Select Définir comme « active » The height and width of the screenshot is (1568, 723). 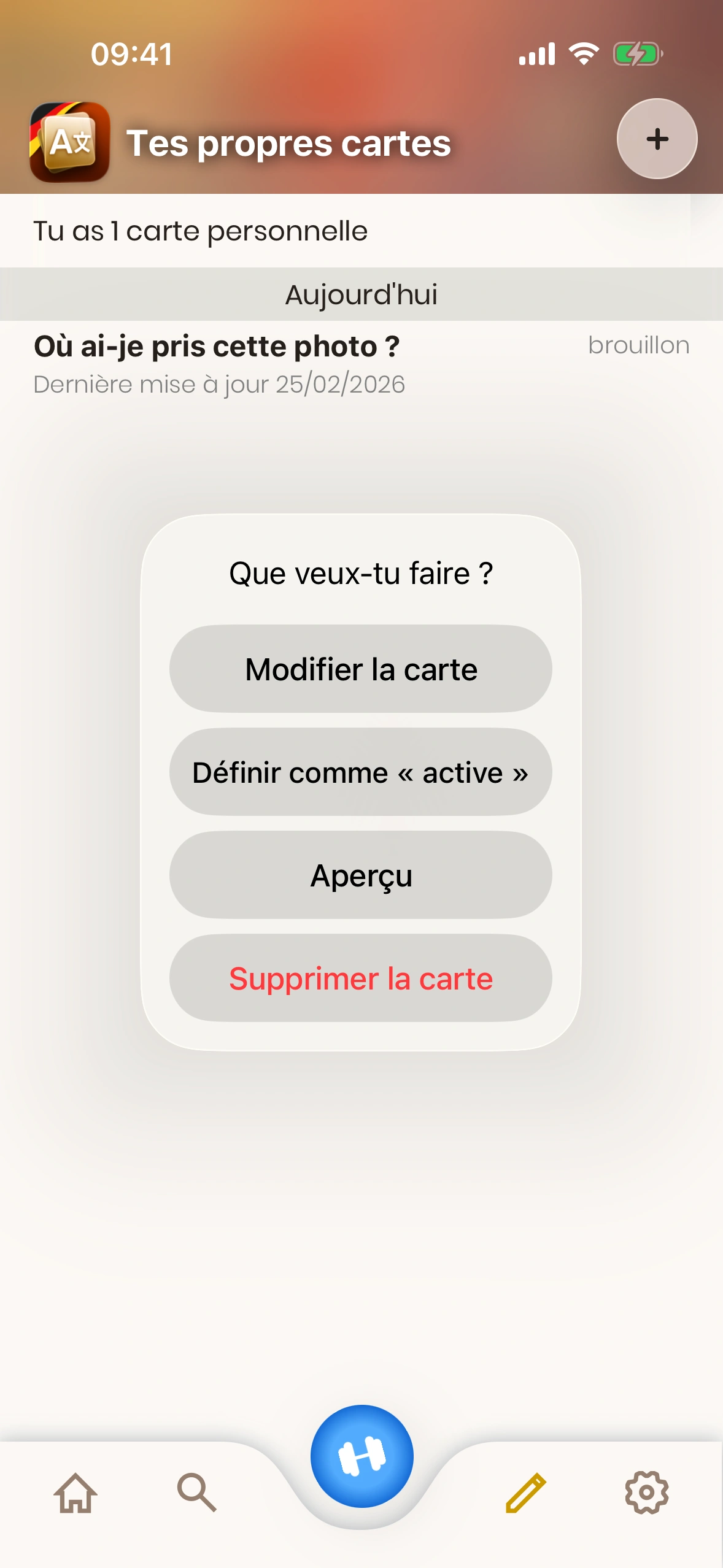pos(361,772)
